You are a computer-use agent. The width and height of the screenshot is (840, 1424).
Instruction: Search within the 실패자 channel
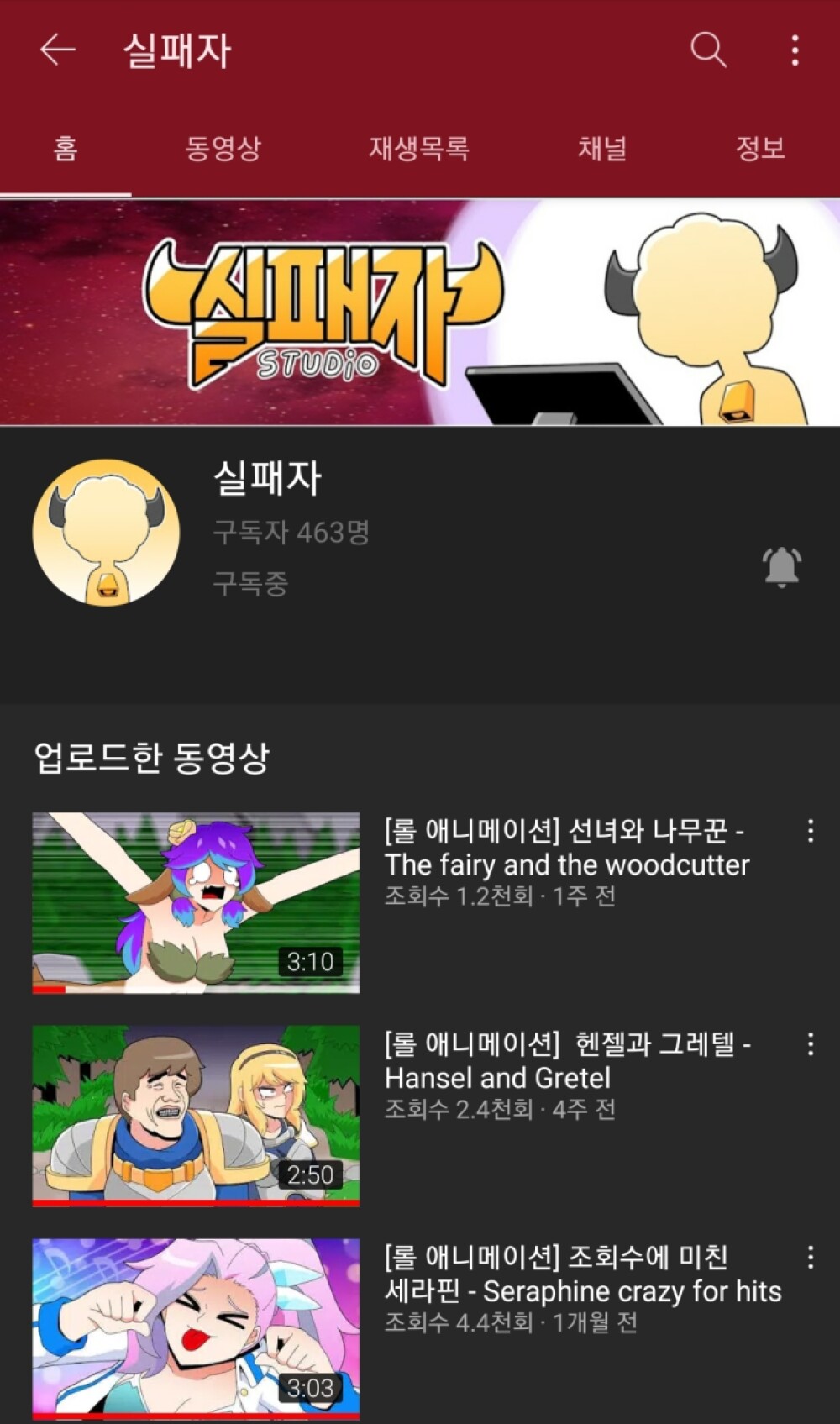(x=707, y=50)
